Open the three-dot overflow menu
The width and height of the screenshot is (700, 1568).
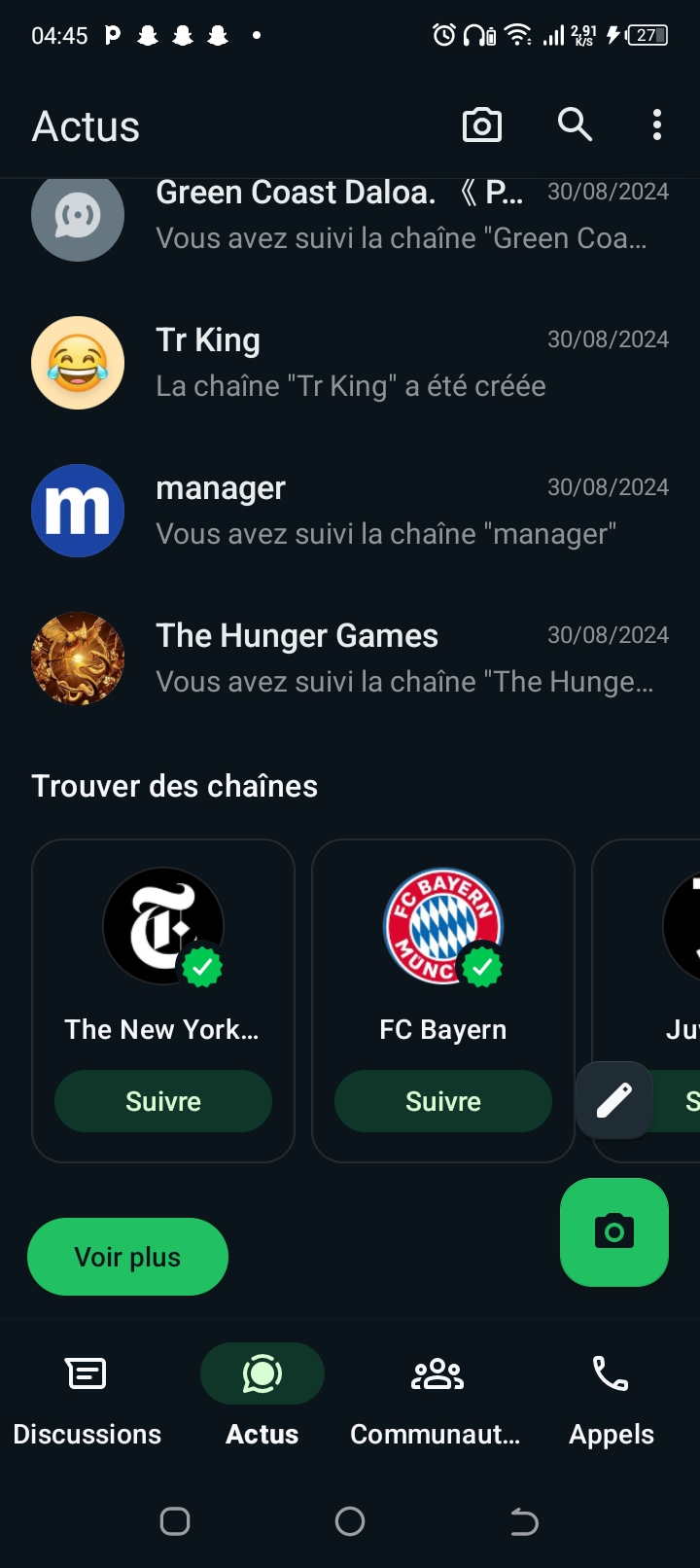[x=657, y=125]
